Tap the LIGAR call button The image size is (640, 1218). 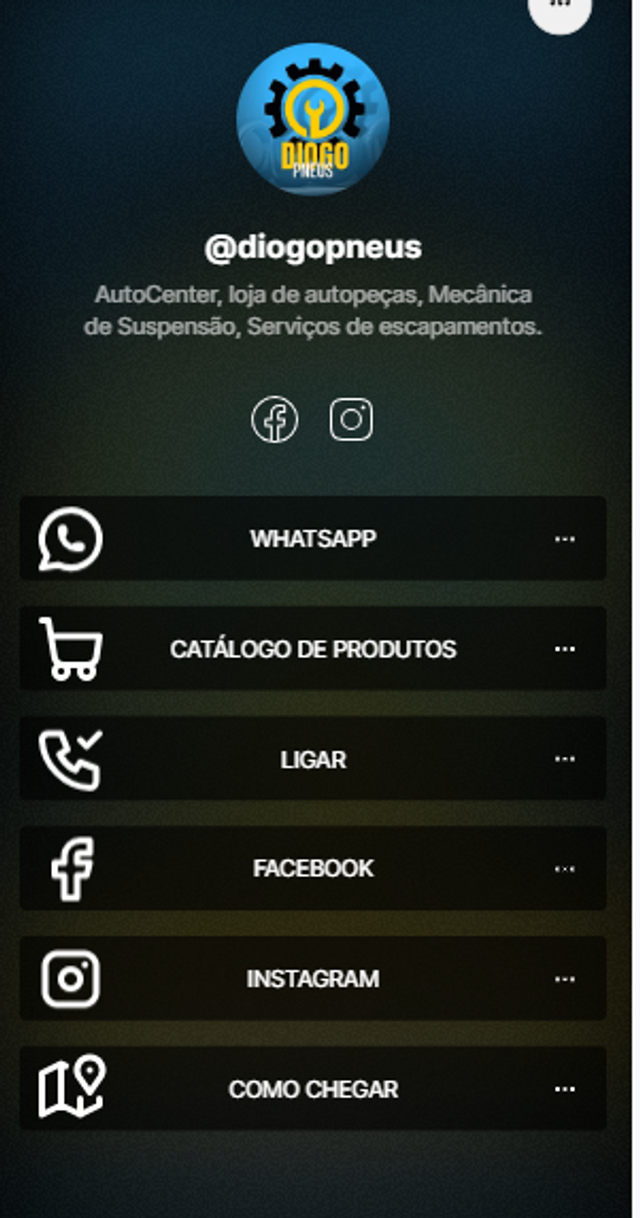(312, 759)
